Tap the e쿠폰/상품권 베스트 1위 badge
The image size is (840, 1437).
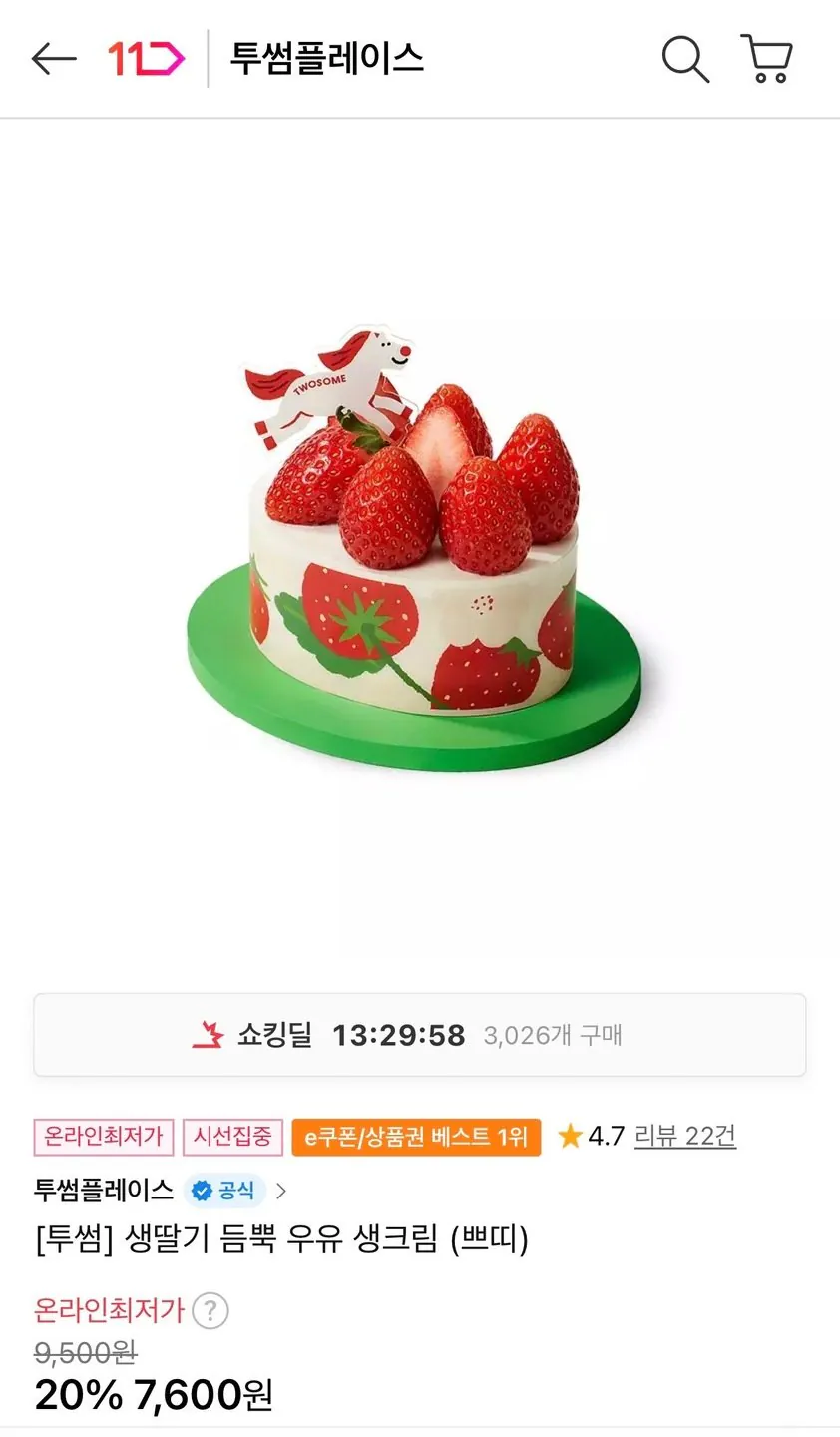click(416, 1137)
